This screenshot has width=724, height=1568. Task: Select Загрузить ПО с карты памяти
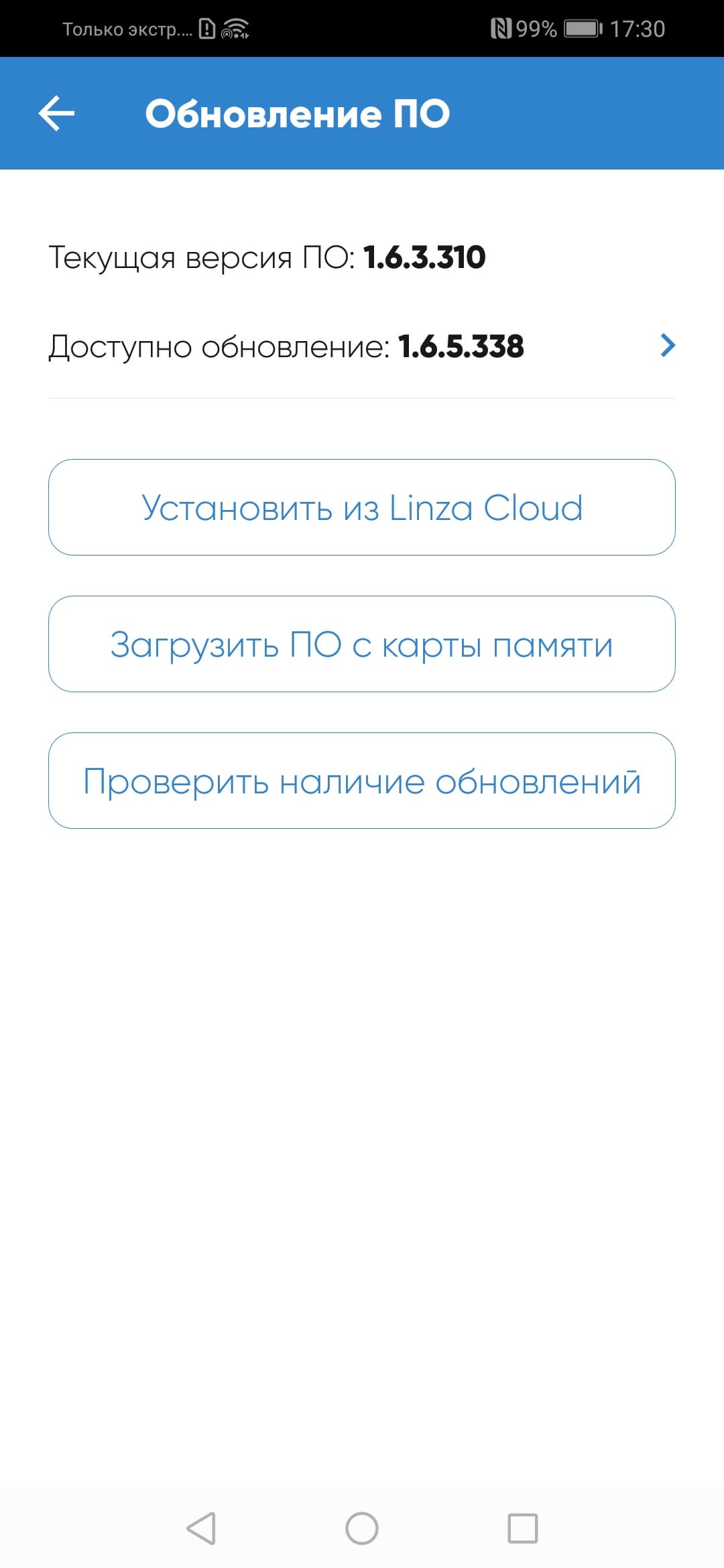pyautogui.click(x=362, y=644)
